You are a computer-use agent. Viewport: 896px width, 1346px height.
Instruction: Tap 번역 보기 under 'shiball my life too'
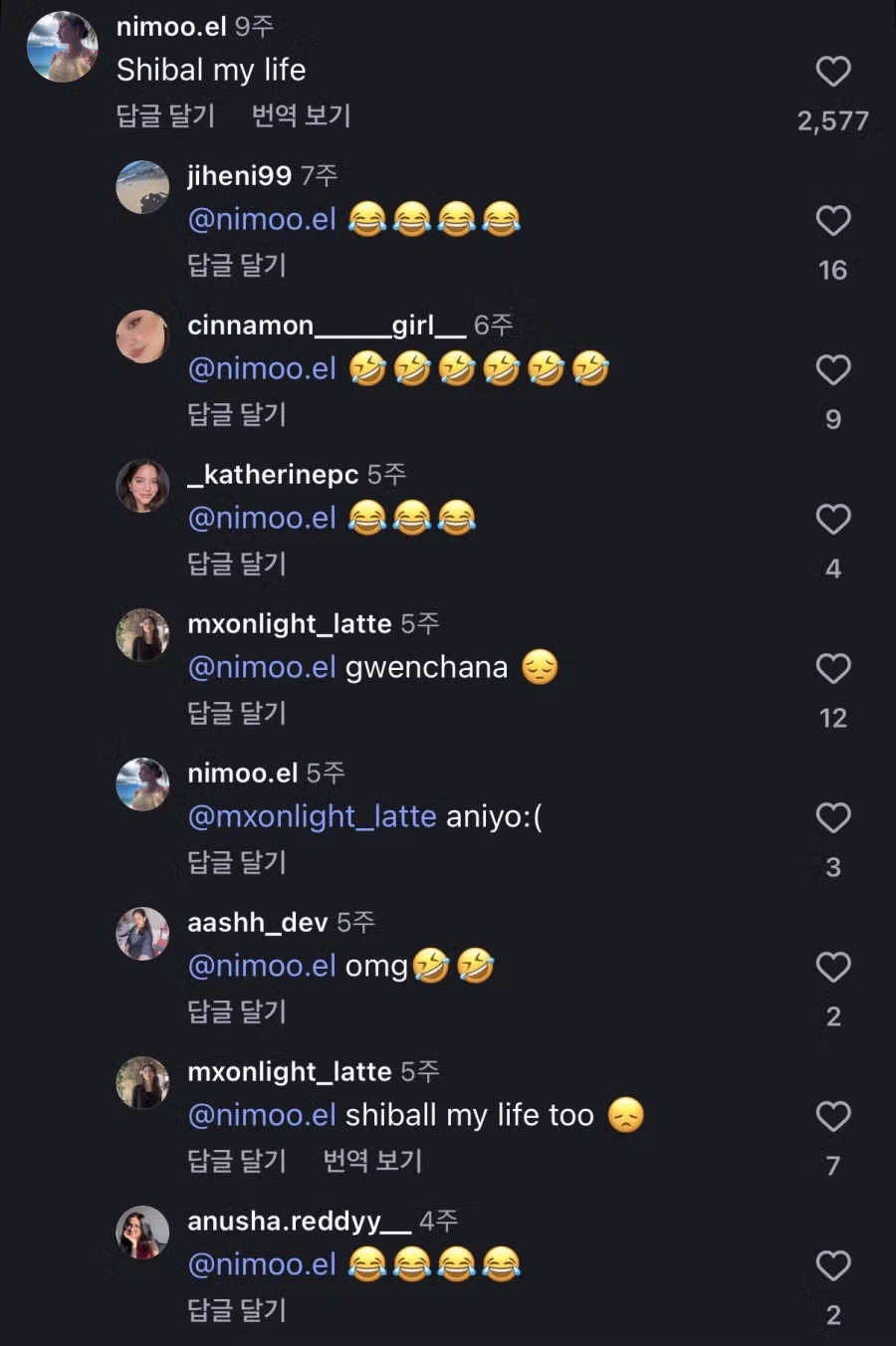pos(372,1161)
